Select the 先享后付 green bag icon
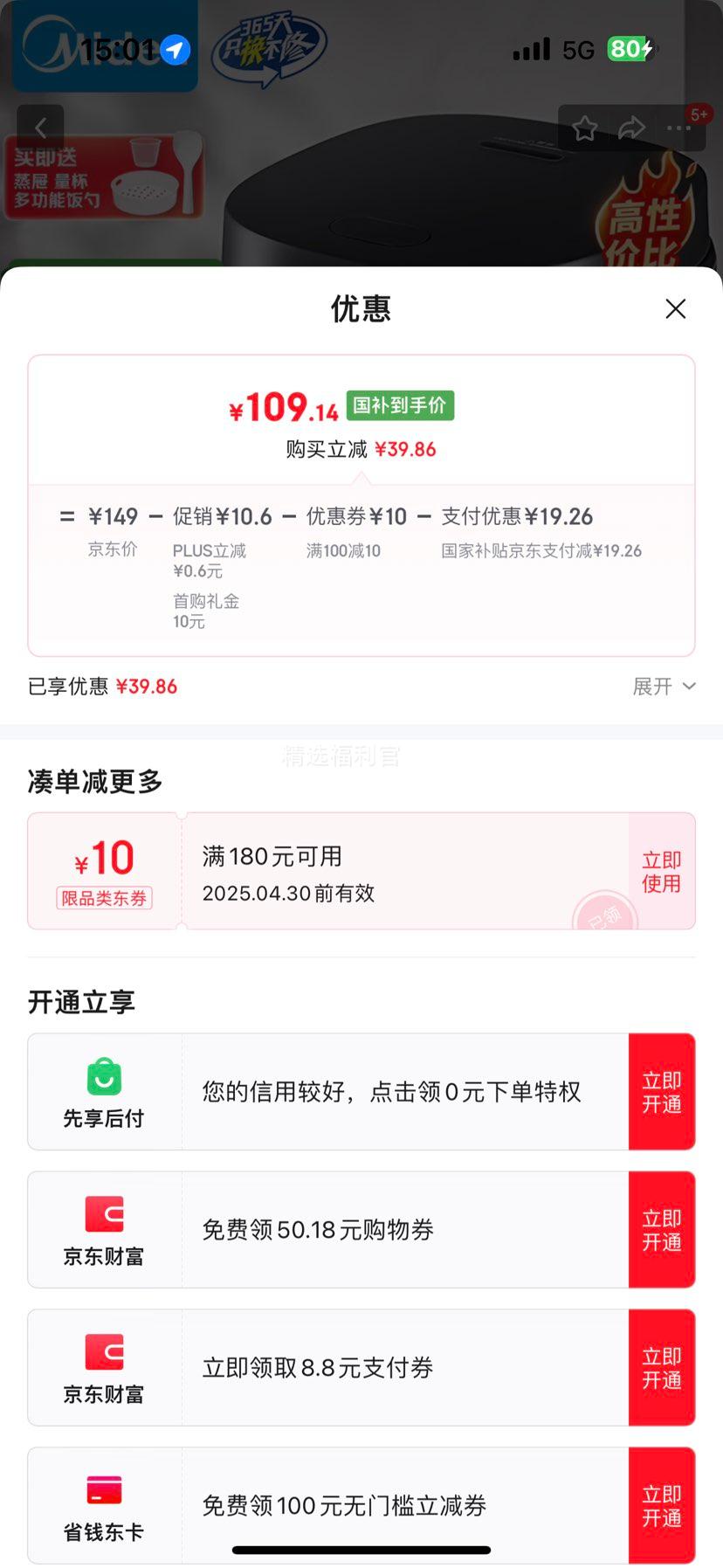This screenshot has height=1568, width=723. (x=103, y=1077)
